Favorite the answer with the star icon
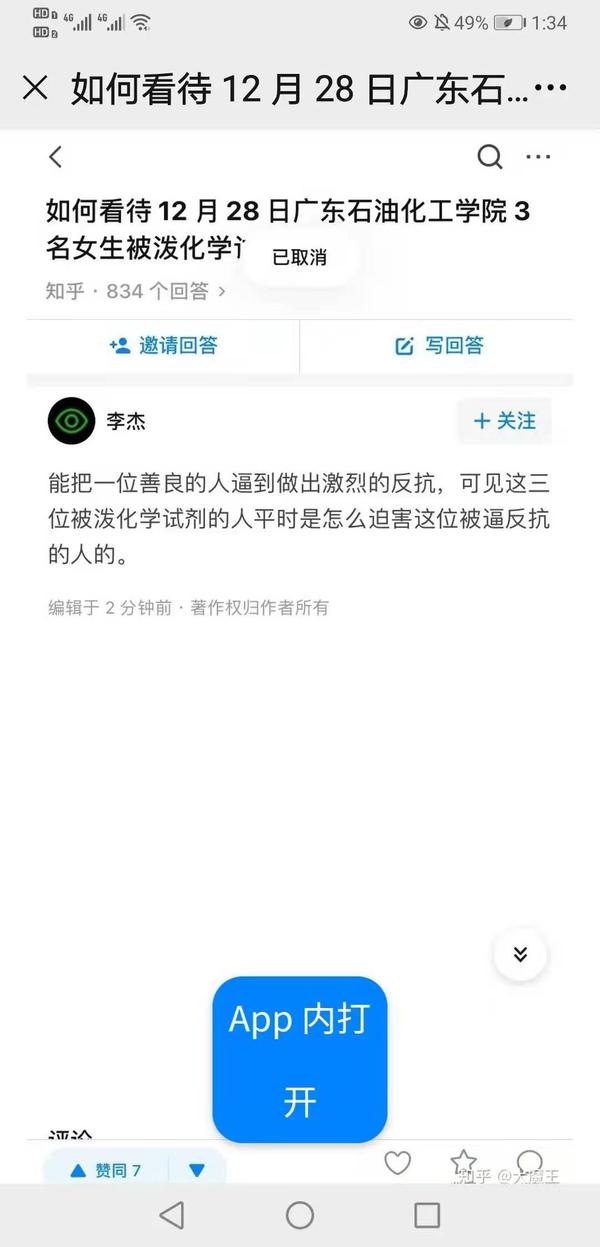 pyautogui.click(x=464, y=1162)
